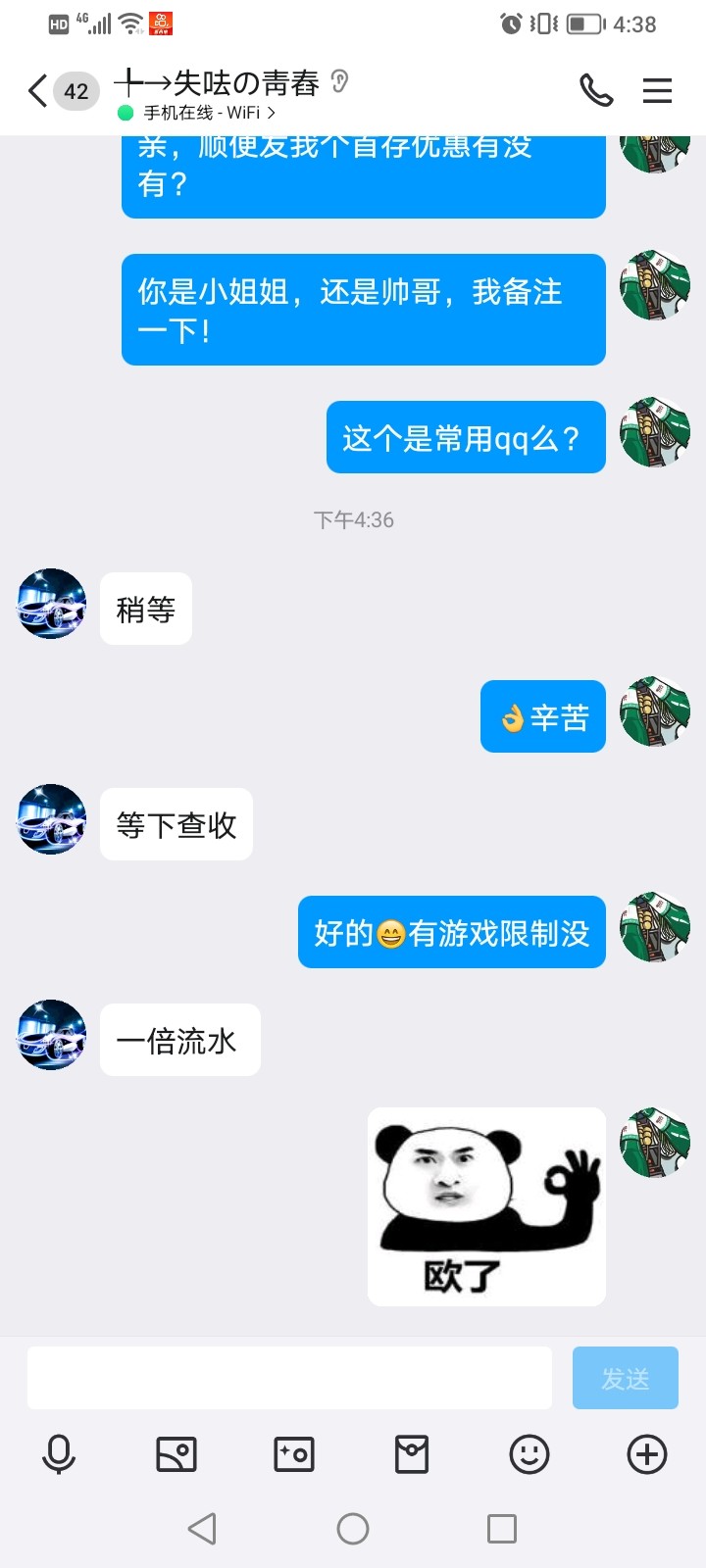
Task: Tap the 发送 send button
Action: [x=625, y=1378]
